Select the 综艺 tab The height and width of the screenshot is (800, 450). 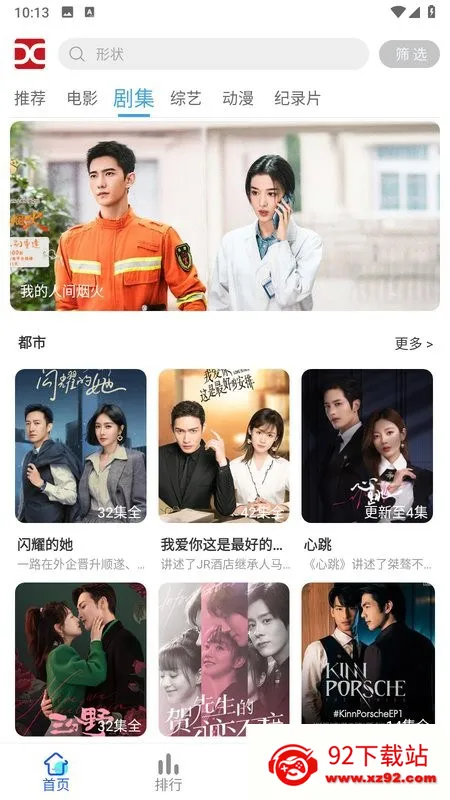pos(186,98)
